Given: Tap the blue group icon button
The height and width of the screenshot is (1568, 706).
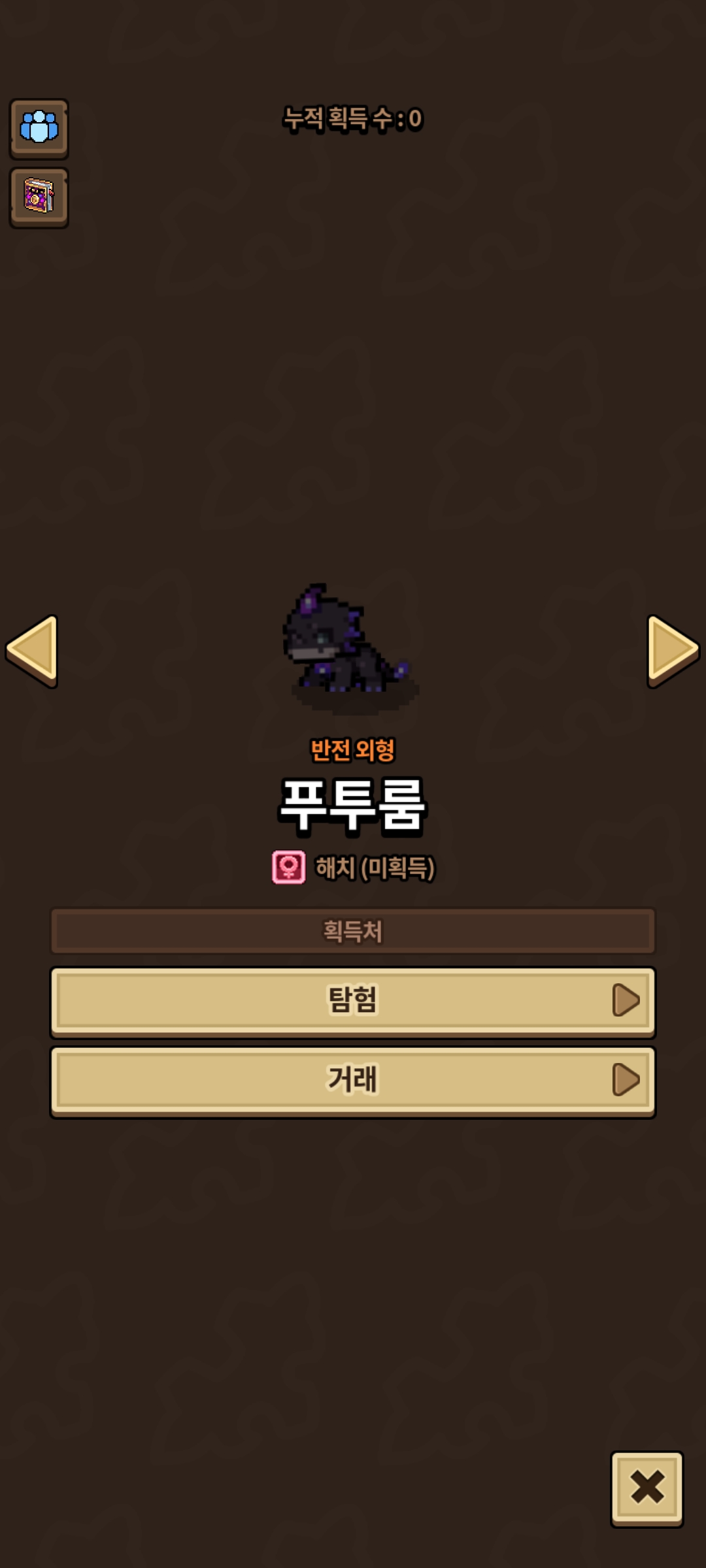Looking at the screenshot, I should (39, 129).
